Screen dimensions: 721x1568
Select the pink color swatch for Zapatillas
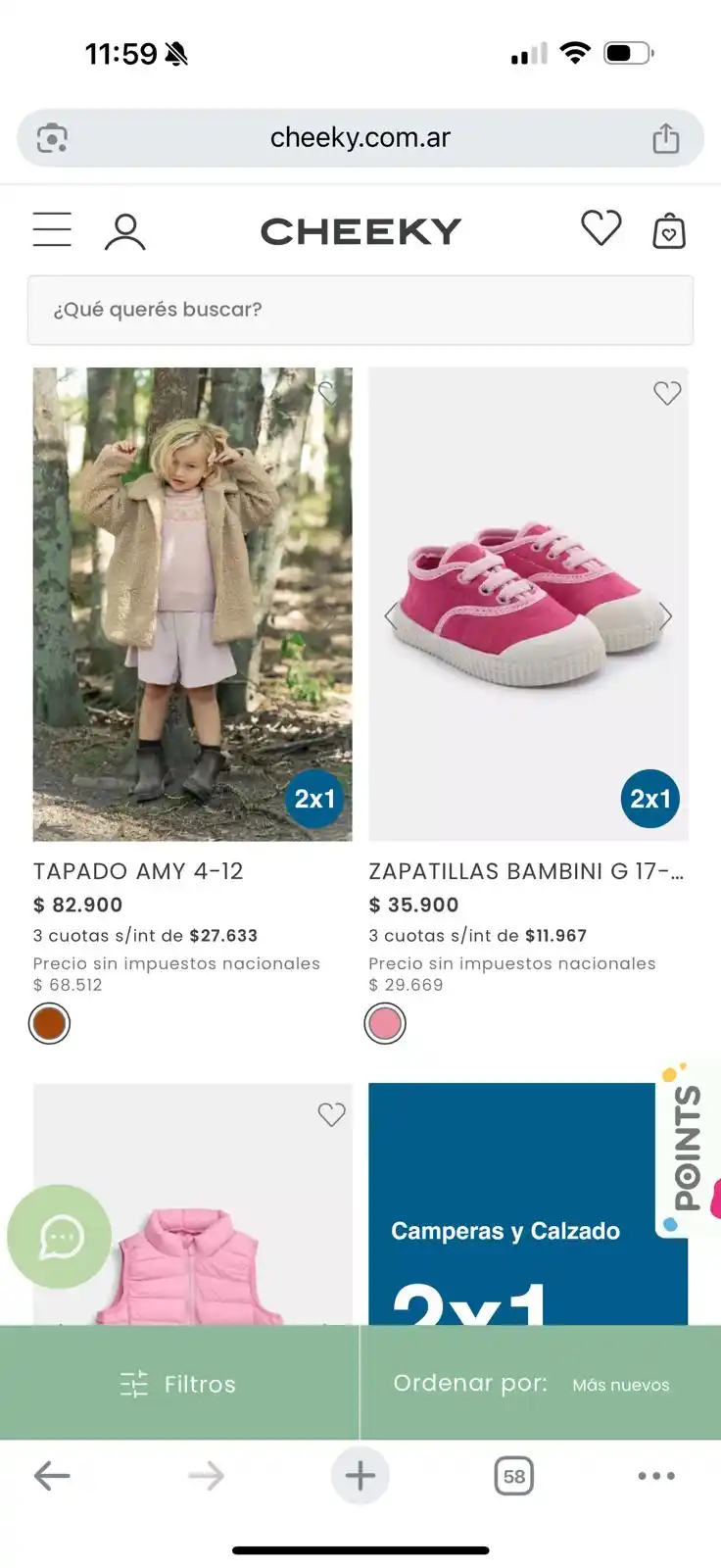pos(385,1023)
